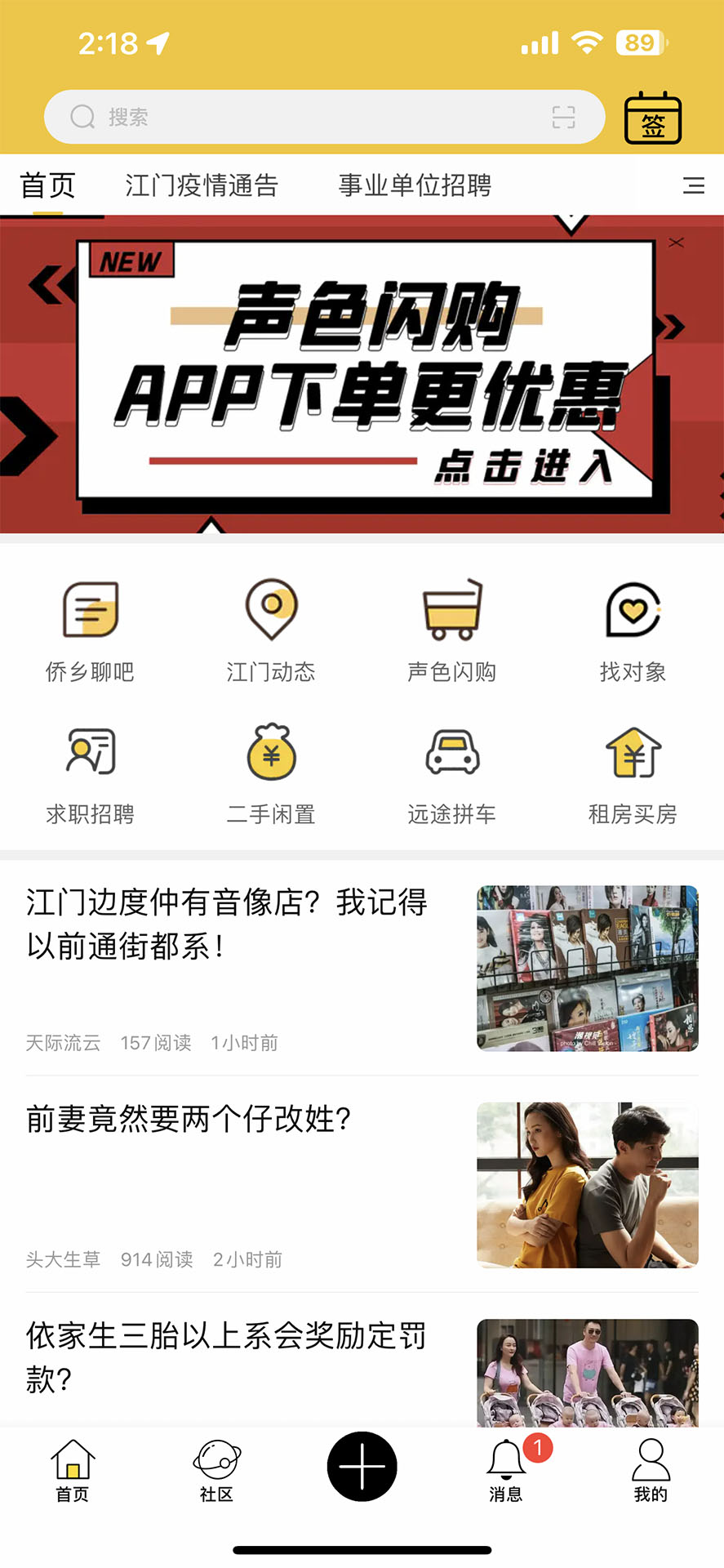Screen dimensions: 724x1568
Task: Go to 求职招聘 job listings
Action: (x=91, y=773)
